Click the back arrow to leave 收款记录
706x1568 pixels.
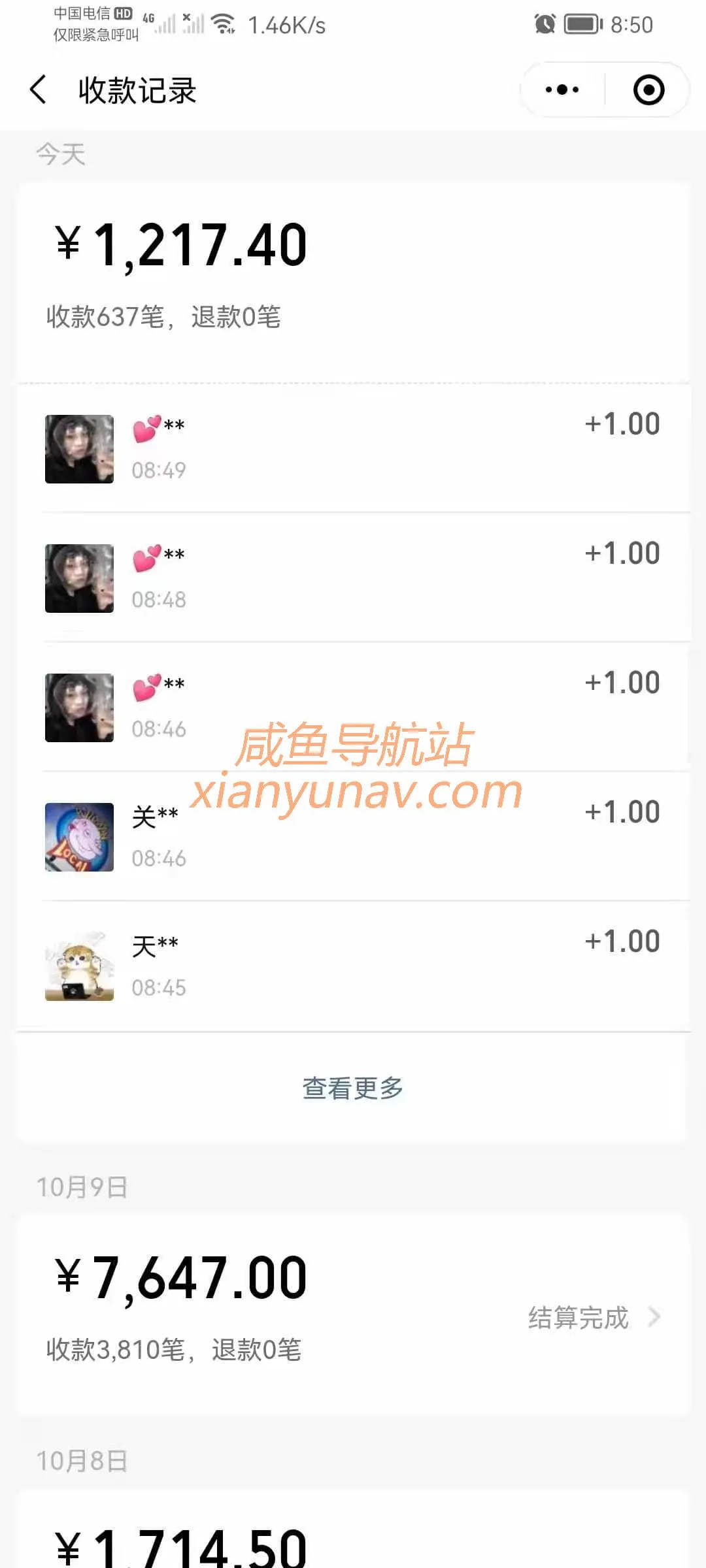click(37, 90)
